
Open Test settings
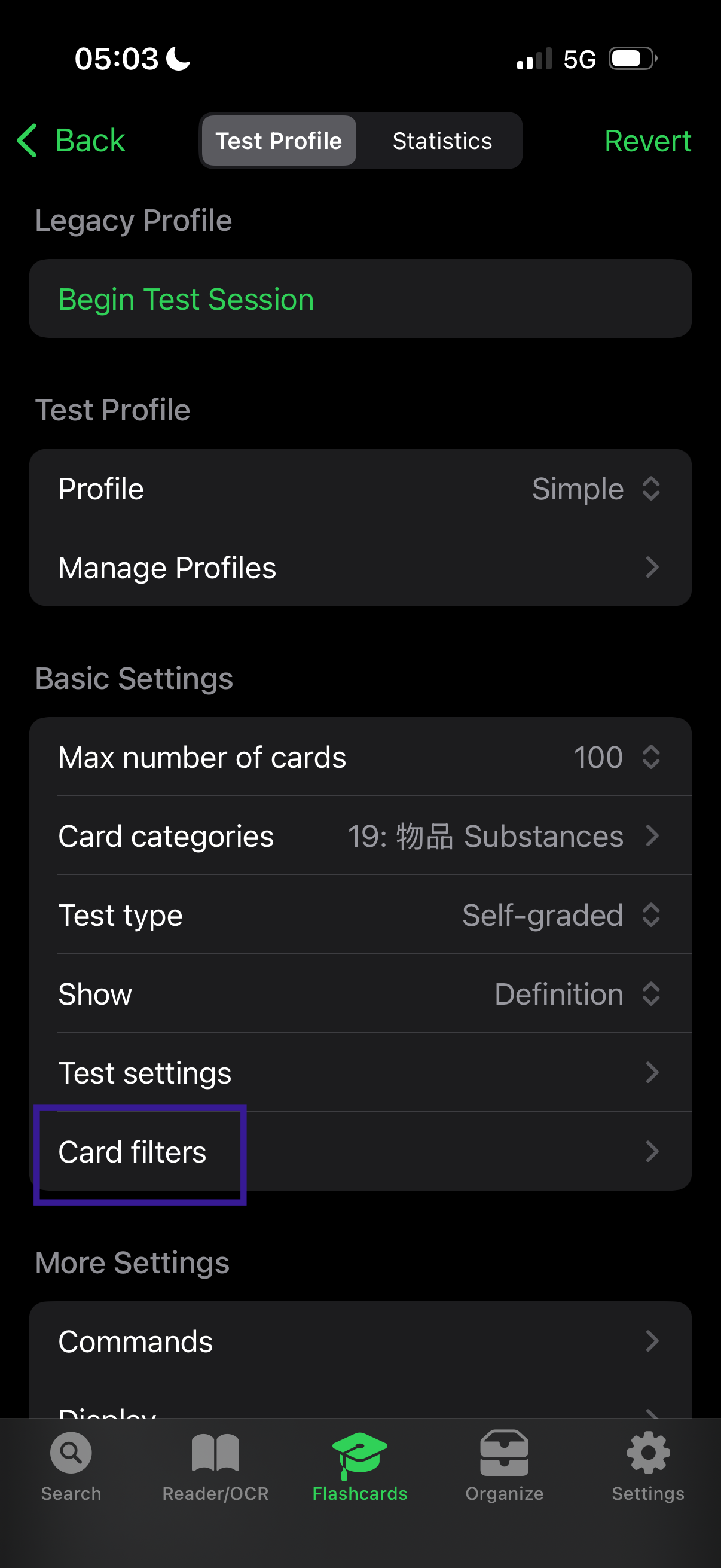359,1072
